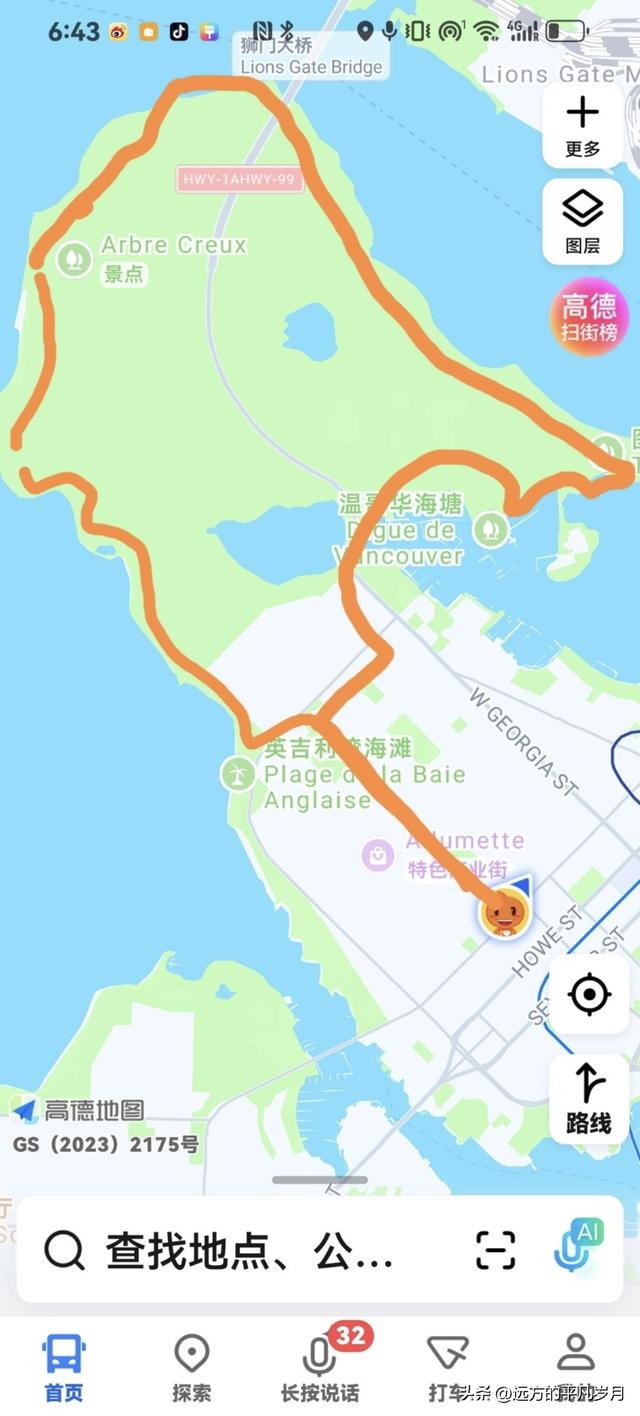Switch to the 首页 tab
This screenshot has height=1416, width=640.
(x=64, y=1367)
